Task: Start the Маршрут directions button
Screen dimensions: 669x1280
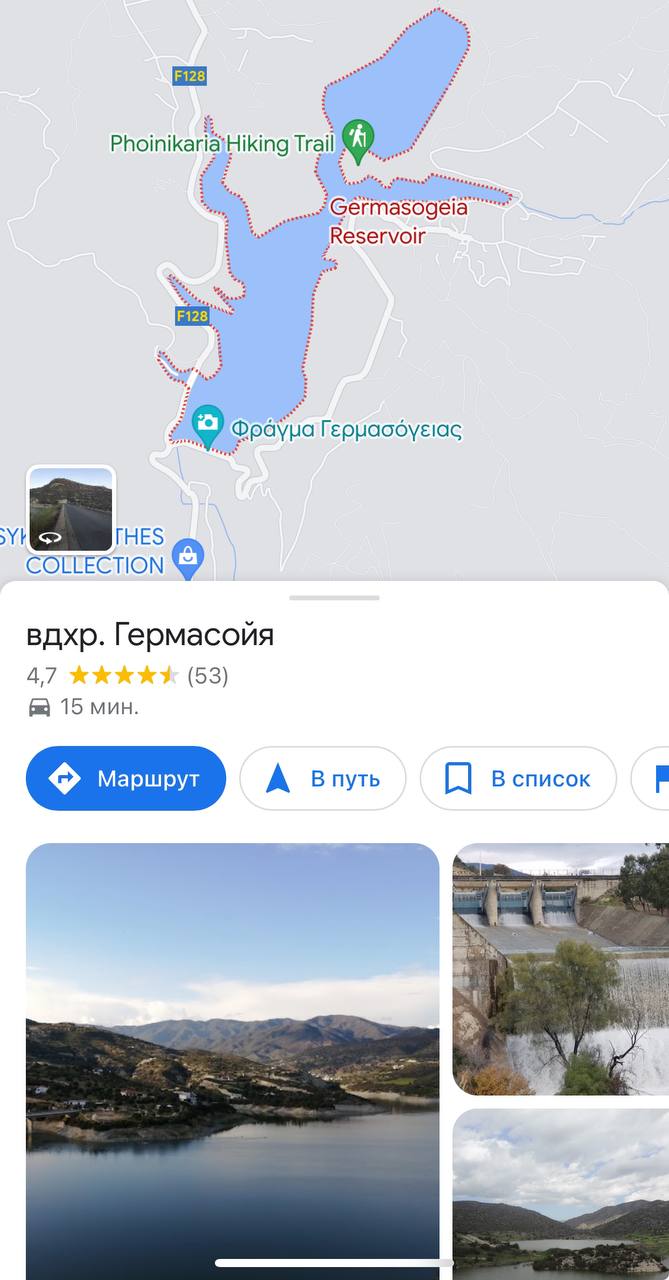Action: pyautogui.click(x=126, y=778)
